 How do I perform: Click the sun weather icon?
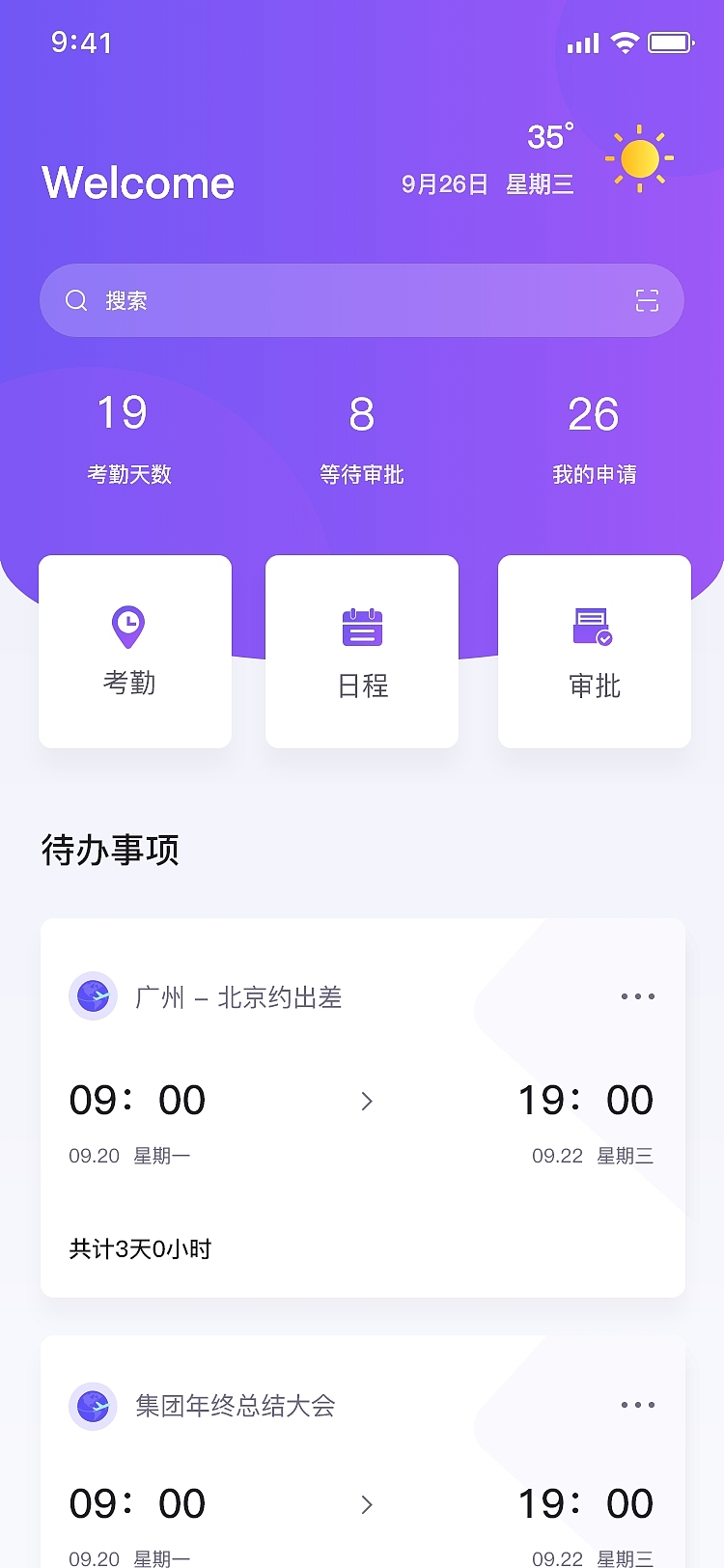(639, 158)
